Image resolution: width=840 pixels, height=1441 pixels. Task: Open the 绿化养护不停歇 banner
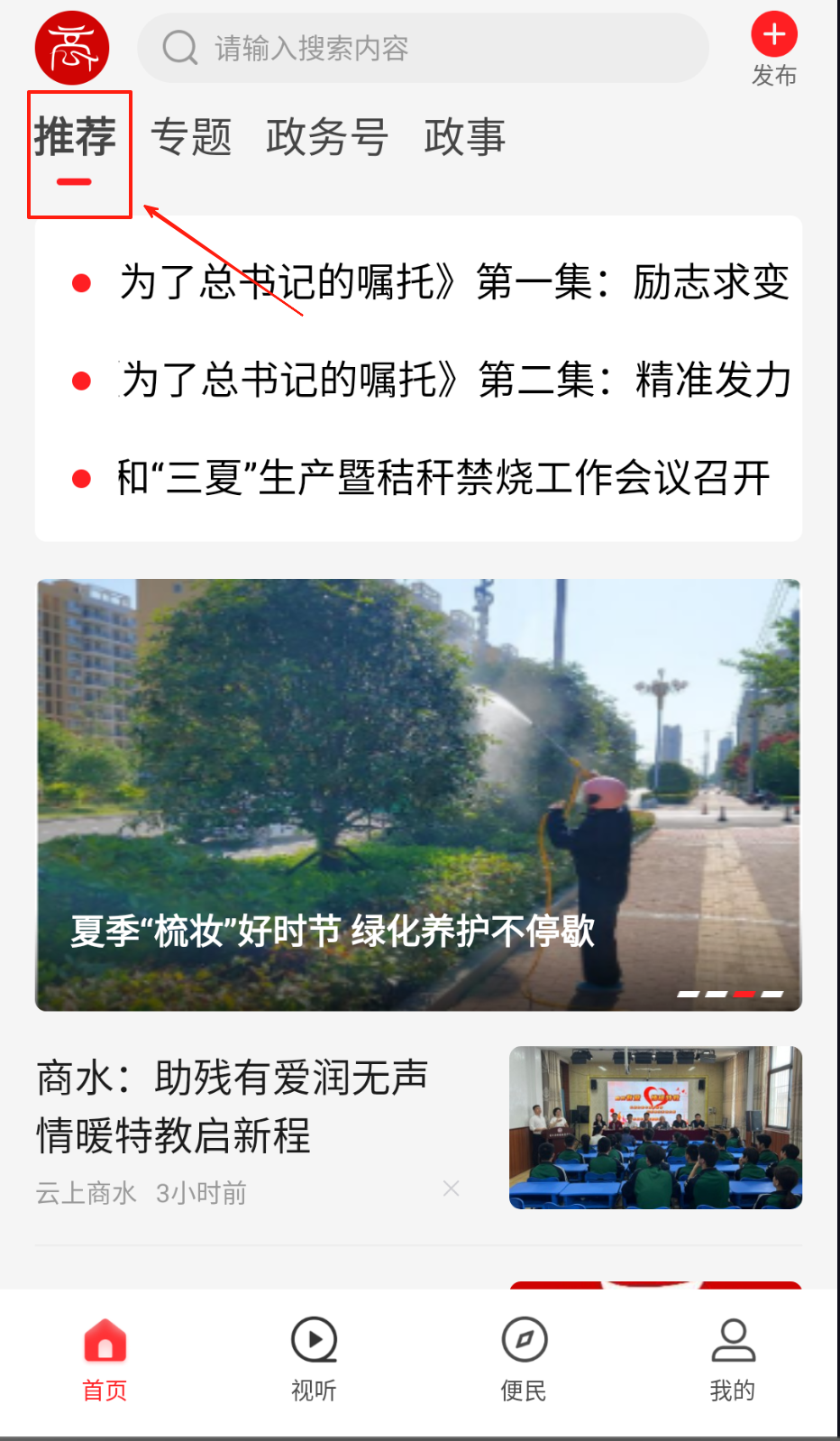[418, 794]
